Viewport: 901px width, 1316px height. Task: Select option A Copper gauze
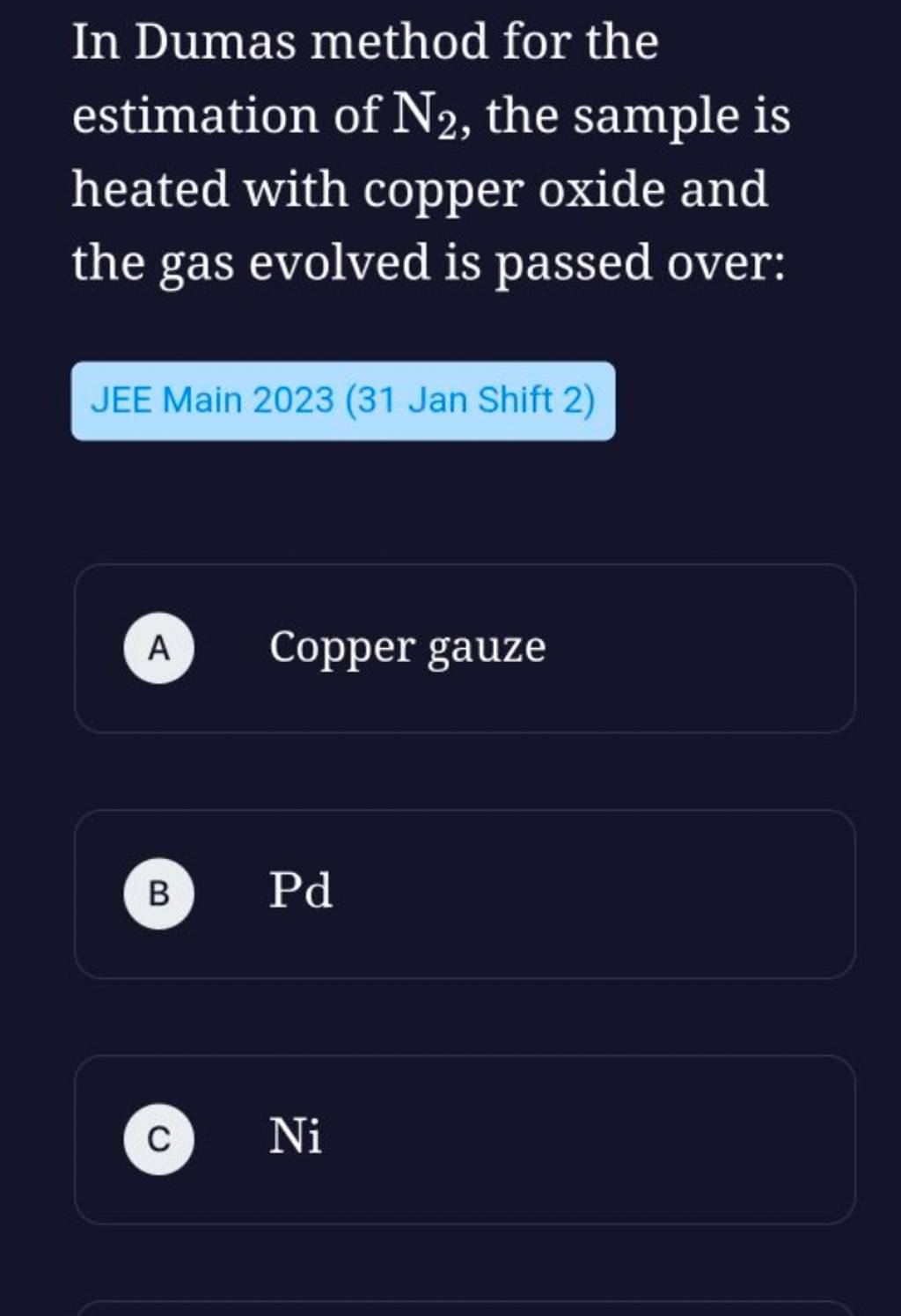(464, 648)
